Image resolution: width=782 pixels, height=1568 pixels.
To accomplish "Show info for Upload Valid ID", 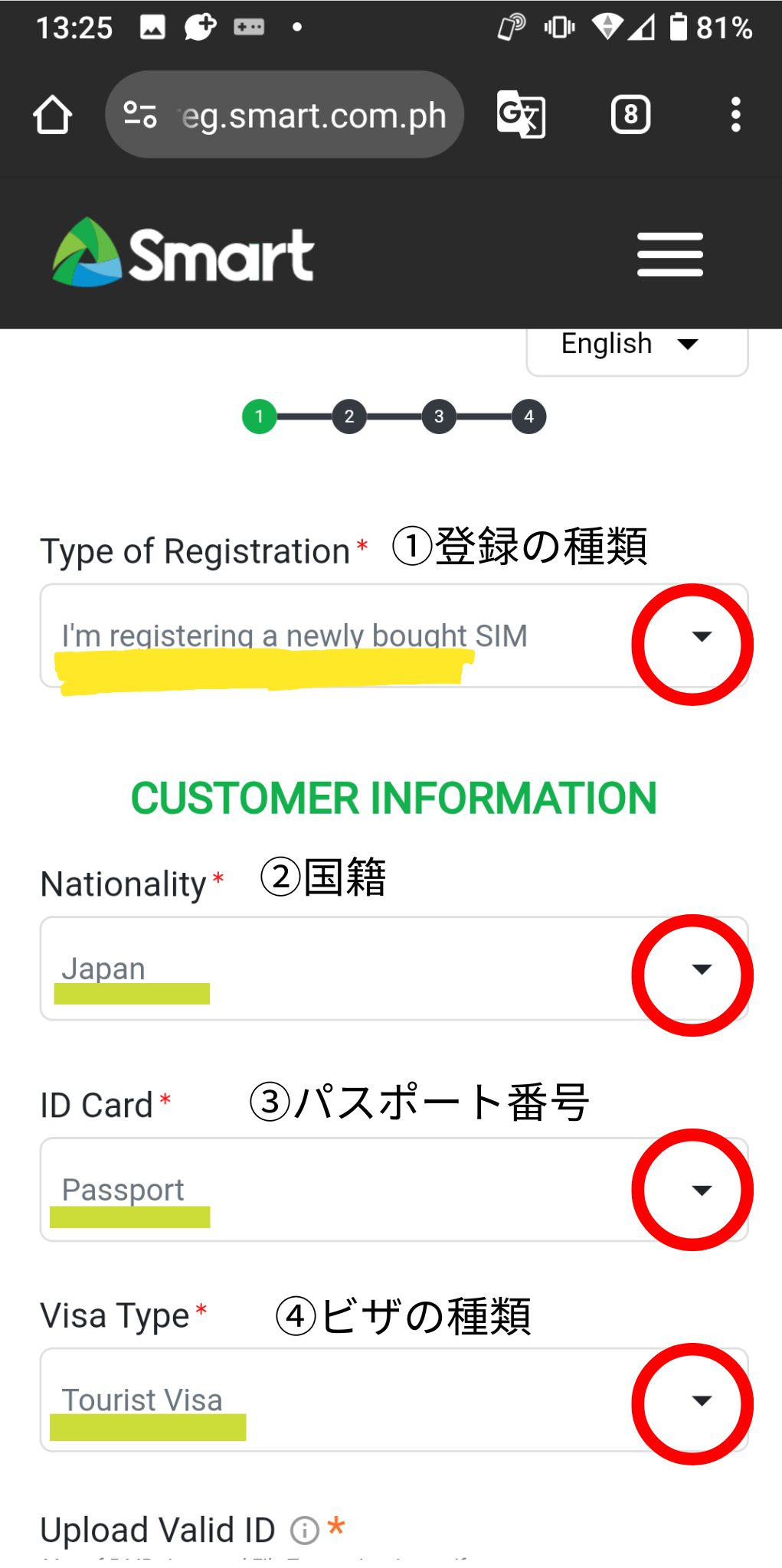I will pos(305,1530).
